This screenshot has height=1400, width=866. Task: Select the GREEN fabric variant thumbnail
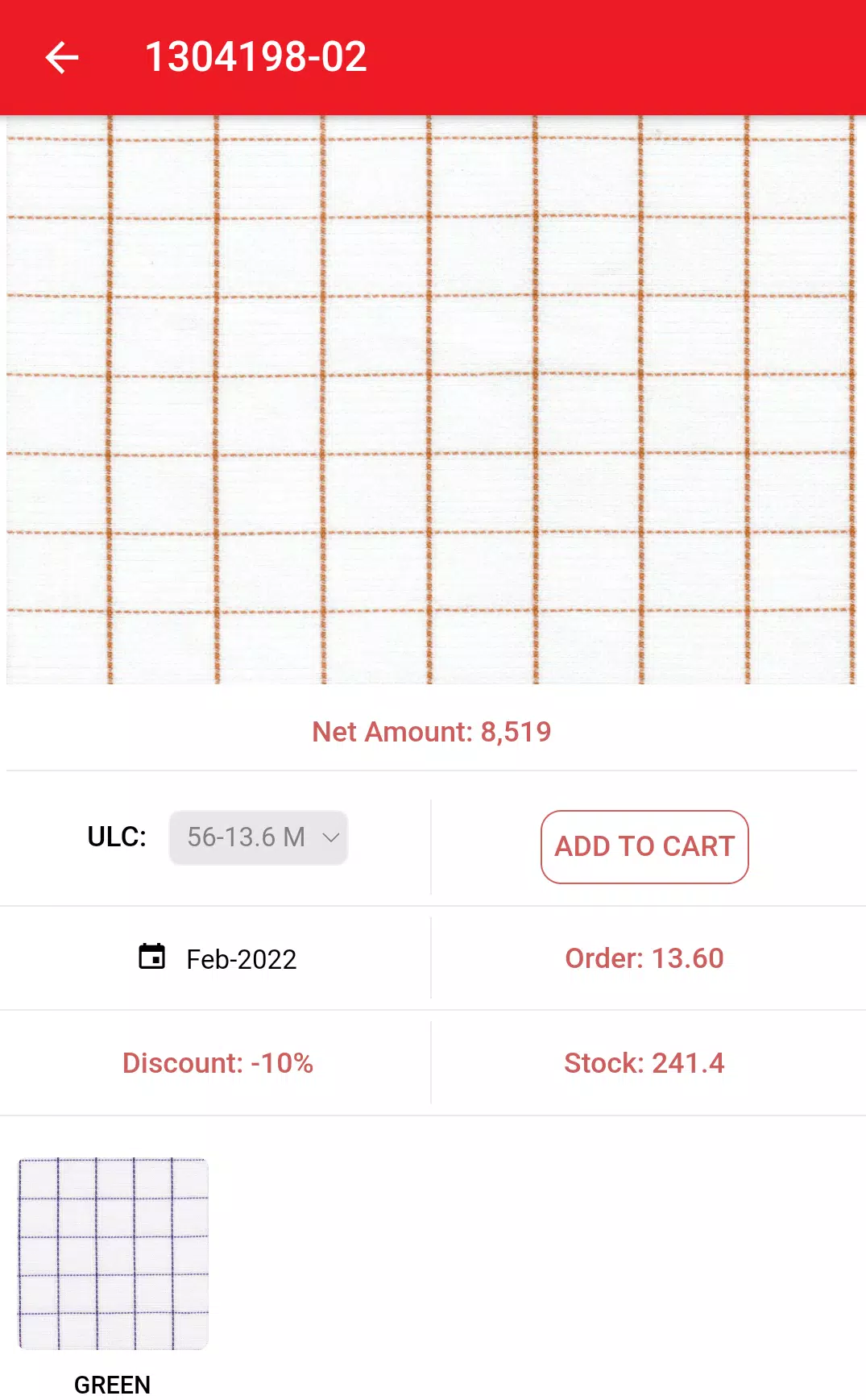click(x=113, y=1253)
